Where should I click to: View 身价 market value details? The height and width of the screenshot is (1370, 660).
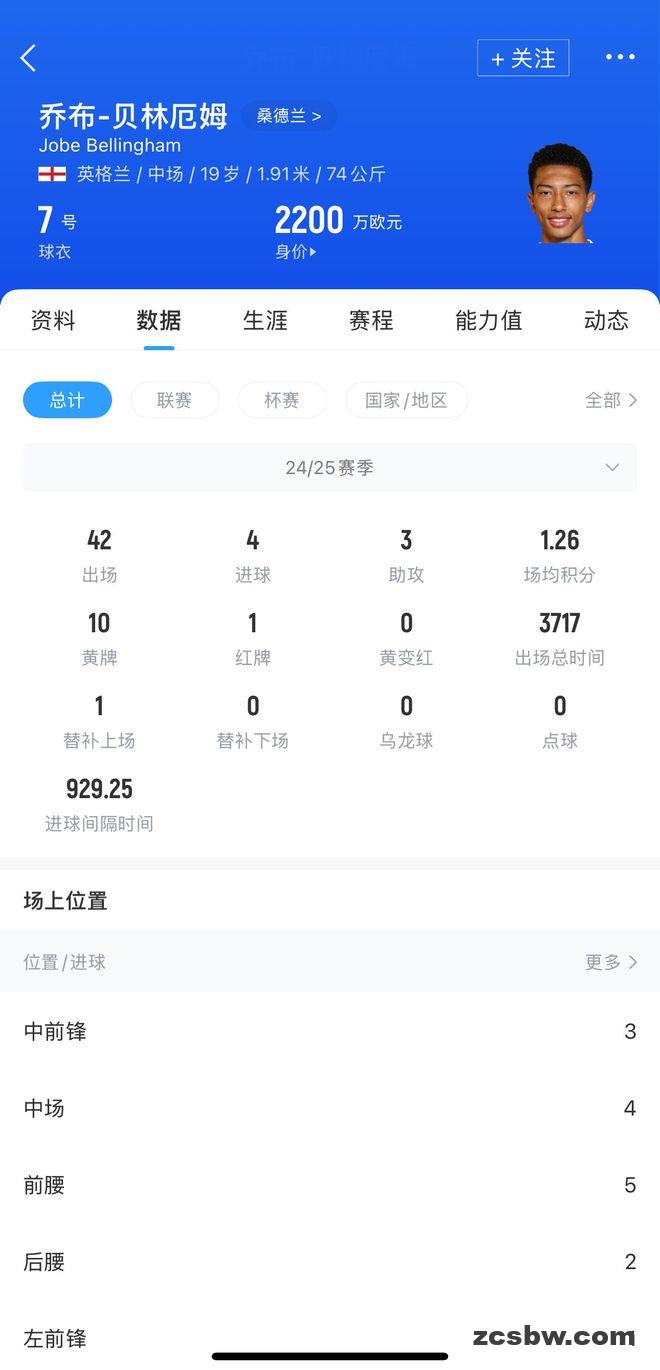point(296,252)
